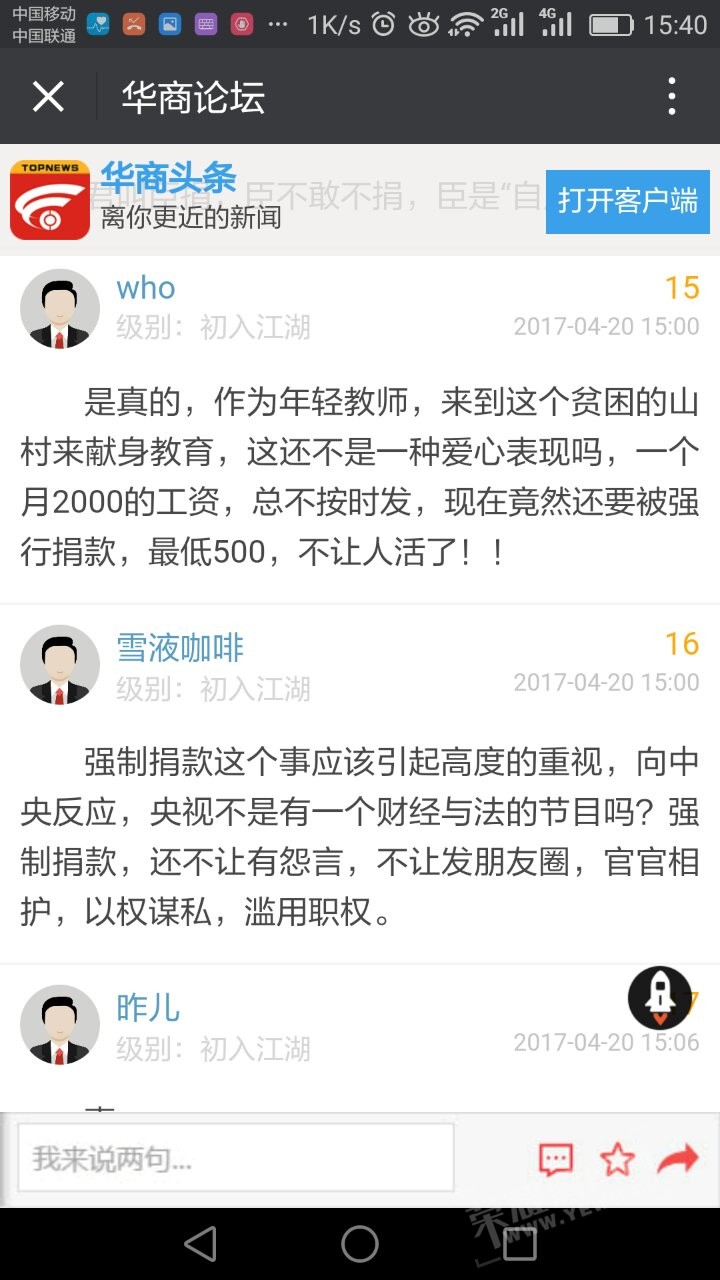Open the three-dot overflow menu
Viewport: 720px width, 1280px height.
(x=671, y=97)
